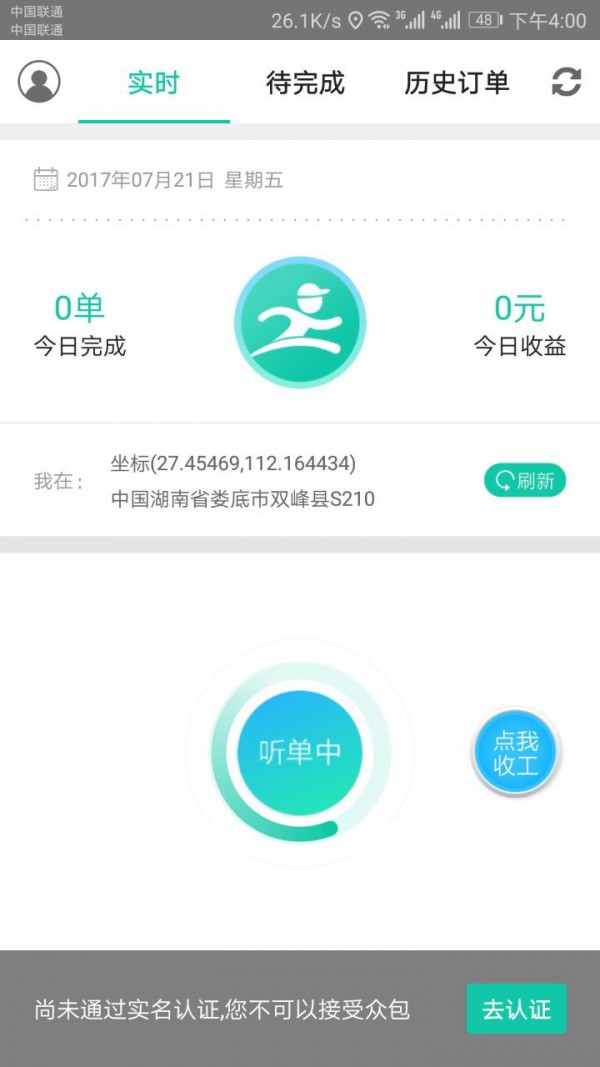The height and width of the screenshot is (1067, 600).
Task: Switch to the 实时 tab
Action: click(154, 83)
